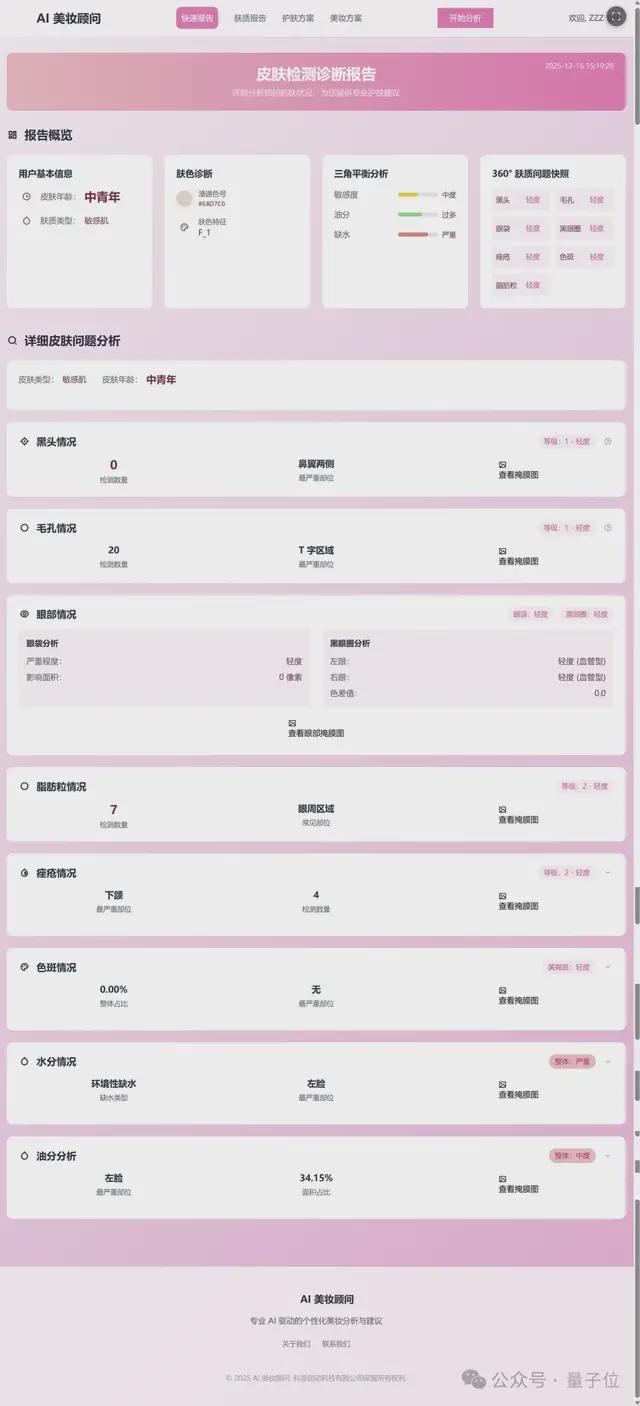Open the 联系我们 footer link
This screenshot has width=640, height=1406.
[336, 1343]
